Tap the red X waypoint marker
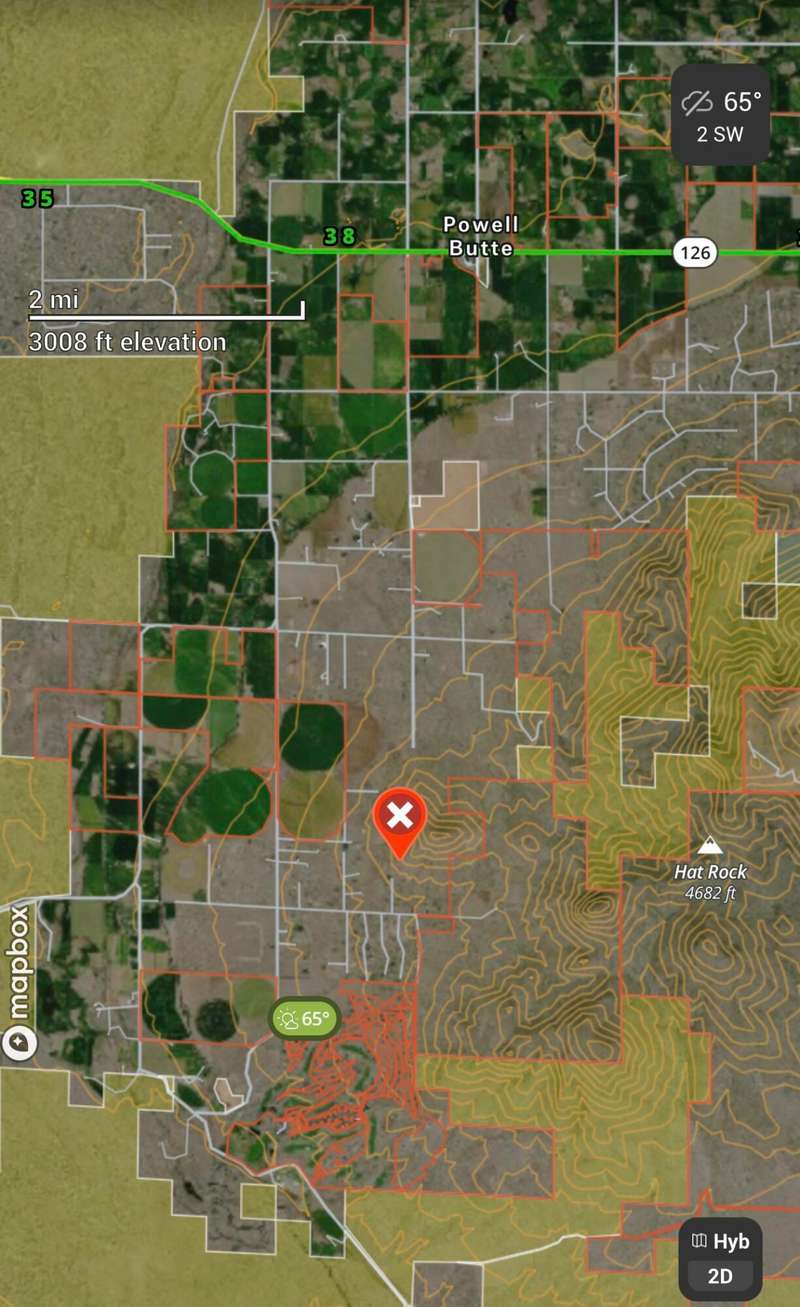This screenshot has height=1307, width=800. point(400,818)
